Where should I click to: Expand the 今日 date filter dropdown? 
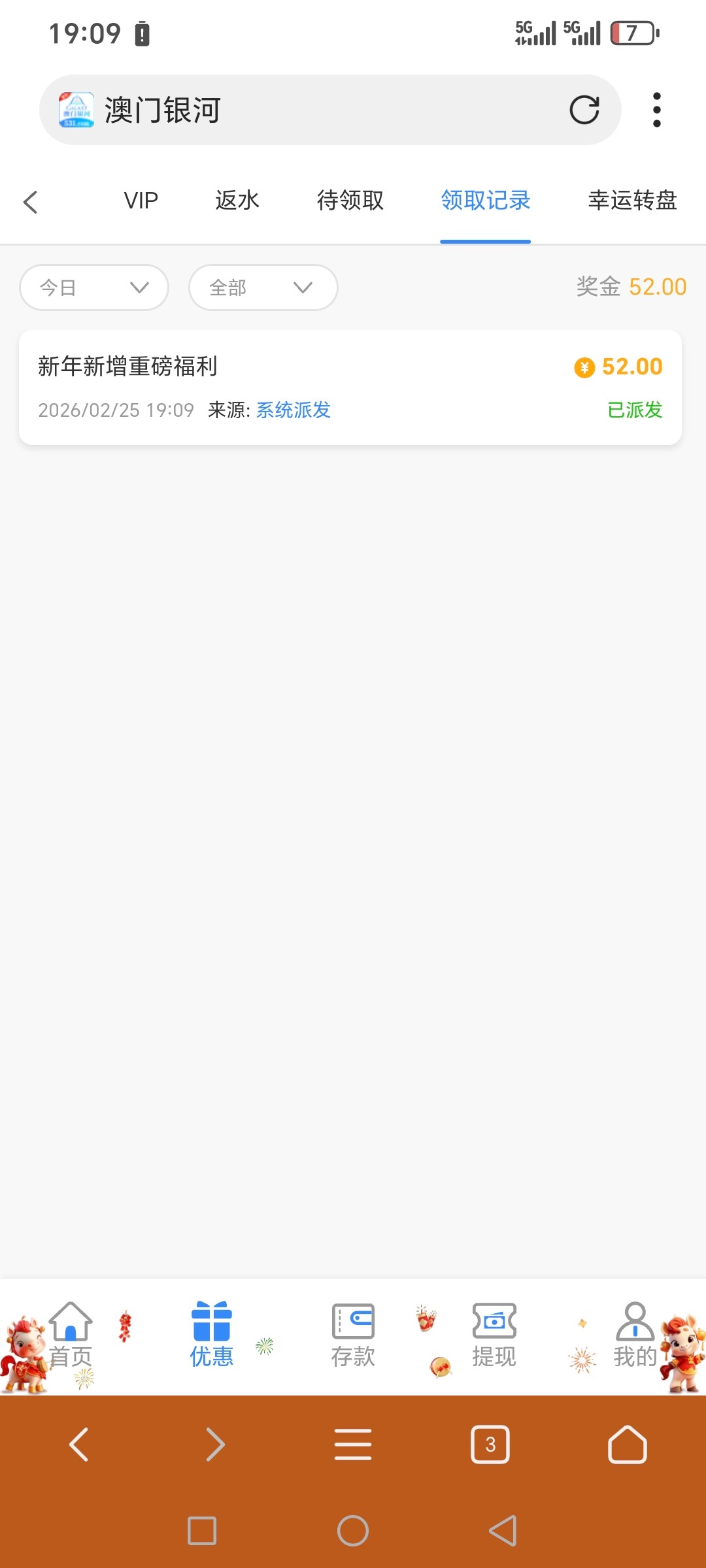click(x=94, y=287)
